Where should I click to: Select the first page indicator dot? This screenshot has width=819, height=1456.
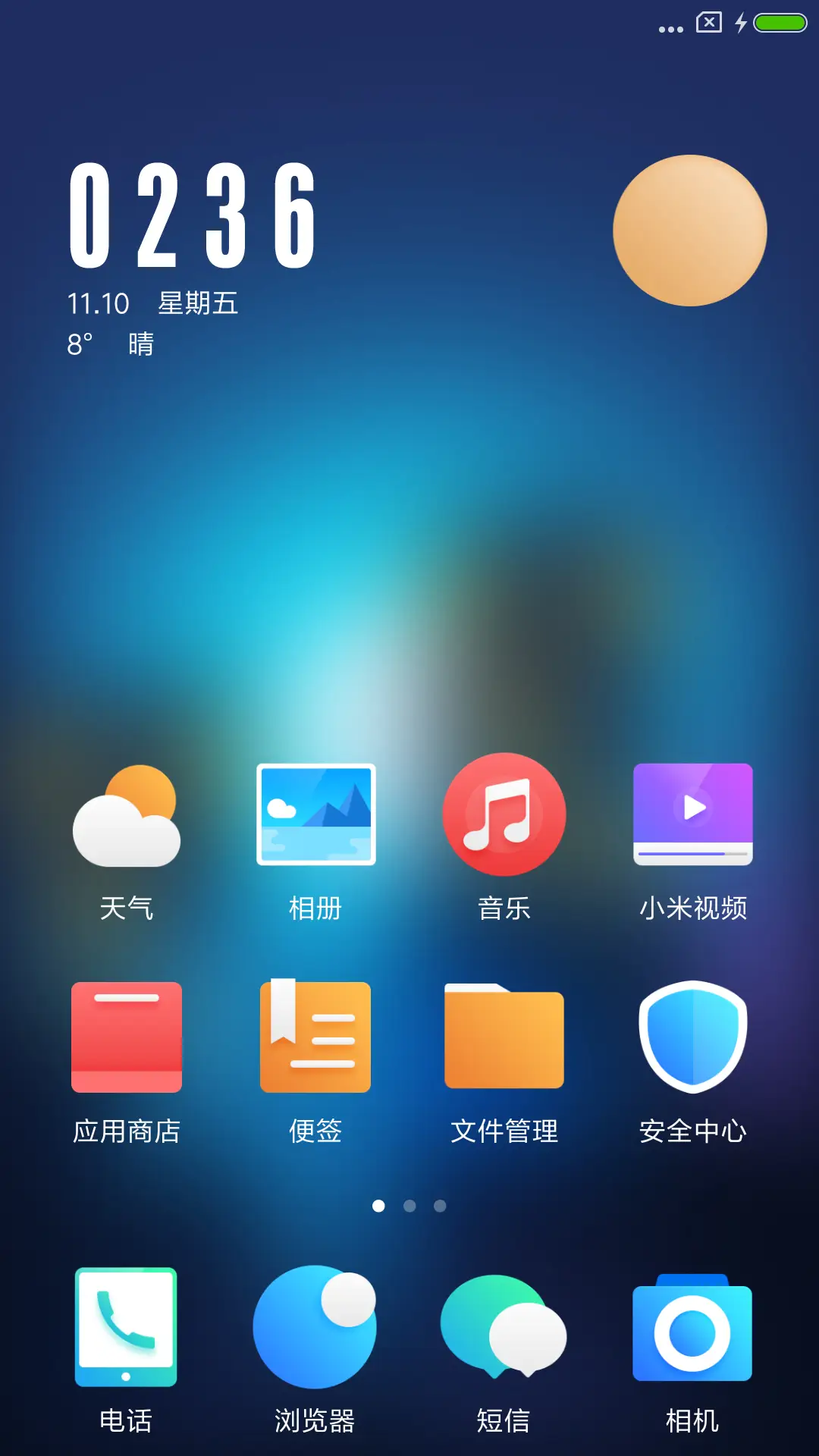(380, 1204)
